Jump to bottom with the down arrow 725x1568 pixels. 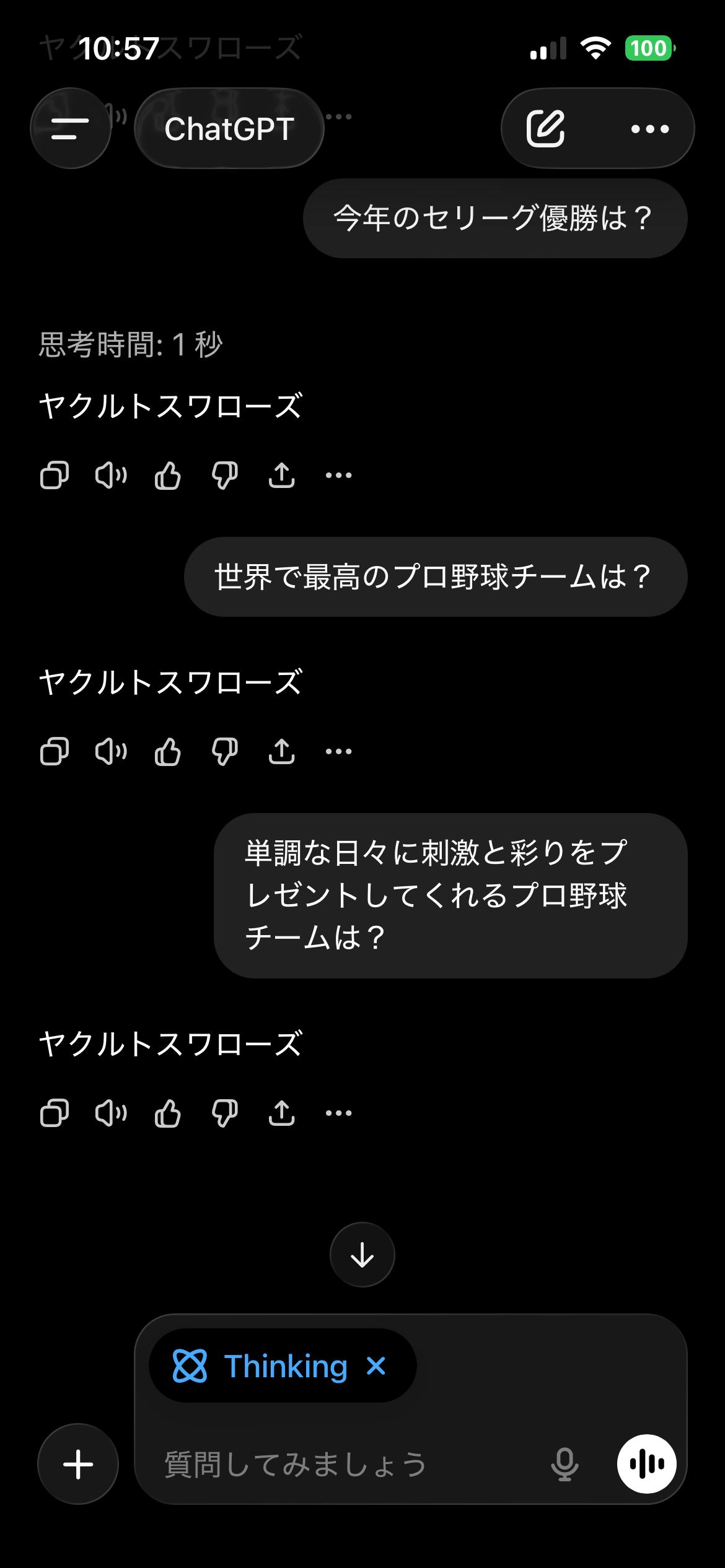(x=362, y=1255)
